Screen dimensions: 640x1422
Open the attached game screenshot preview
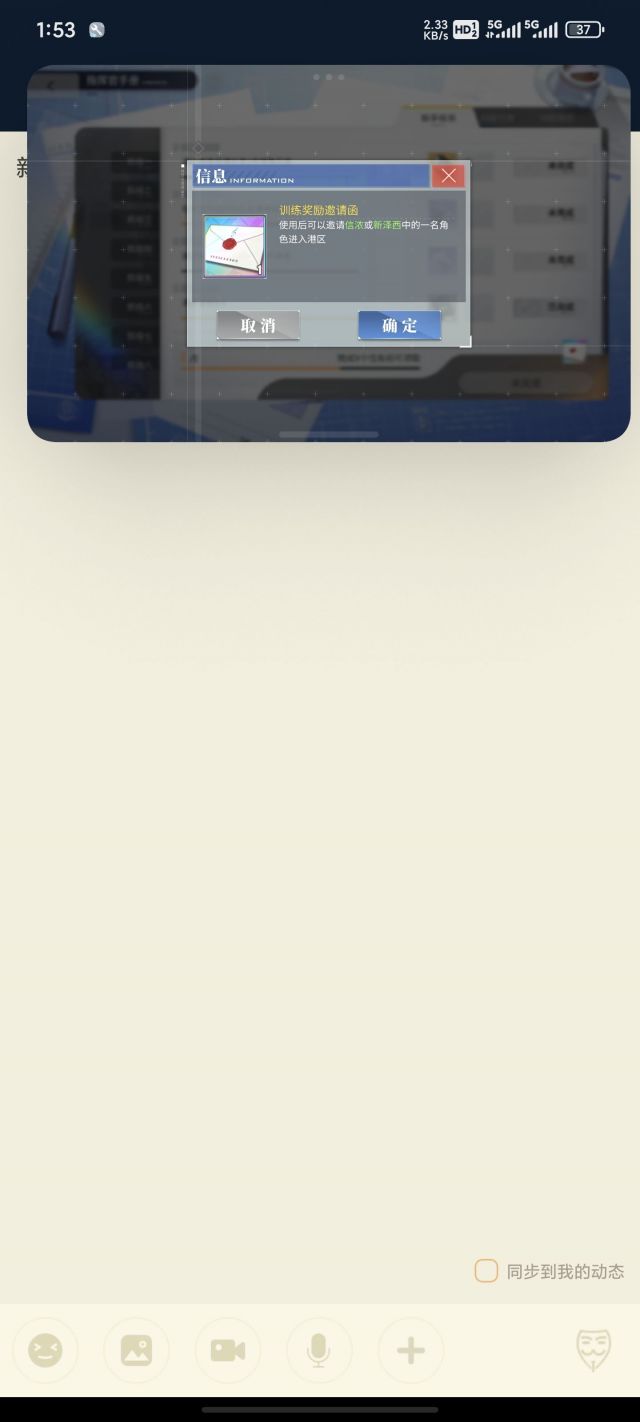[x=328, y=254]
